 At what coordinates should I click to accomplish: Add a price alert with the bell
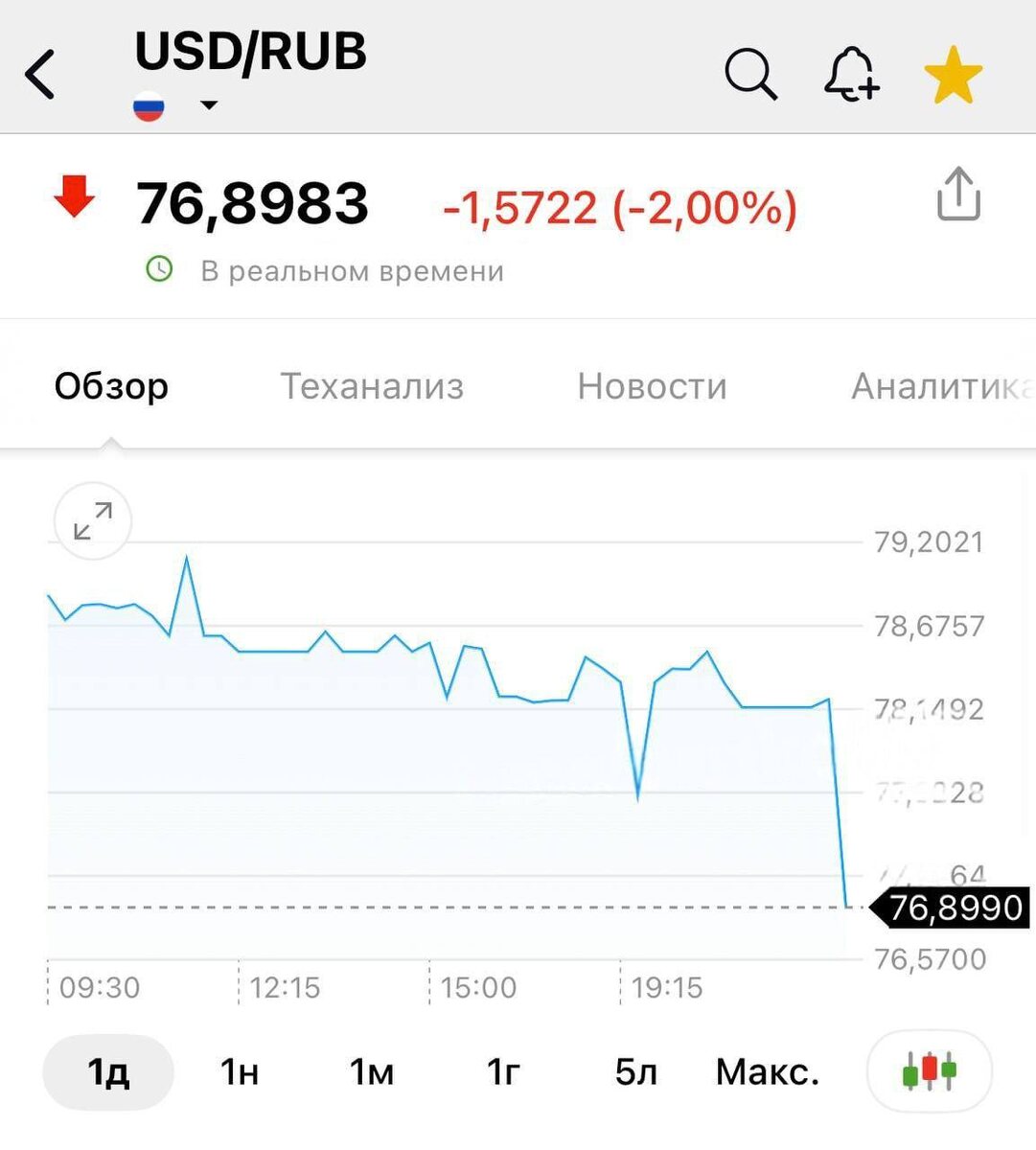[x=851, y=74]
